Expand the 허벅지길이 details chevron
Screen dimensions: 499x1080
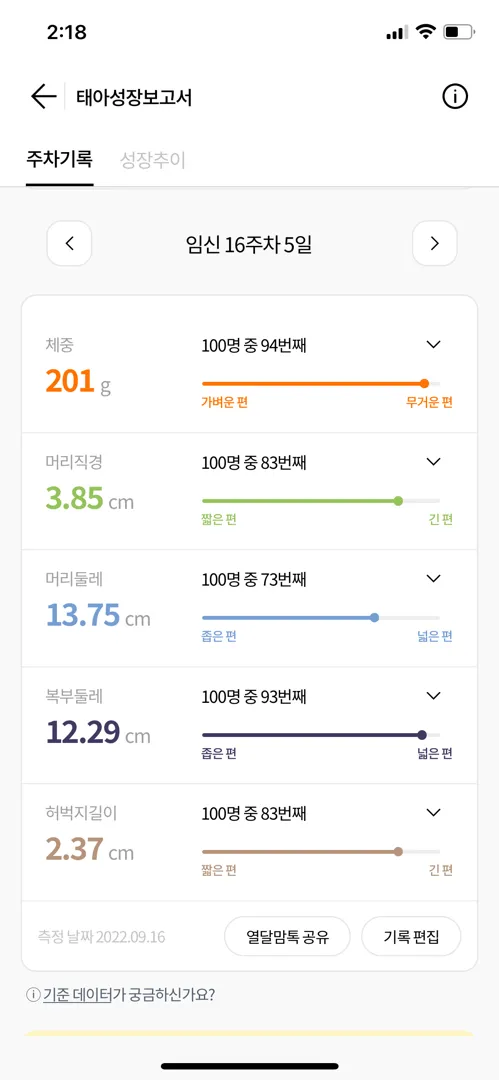434,813
